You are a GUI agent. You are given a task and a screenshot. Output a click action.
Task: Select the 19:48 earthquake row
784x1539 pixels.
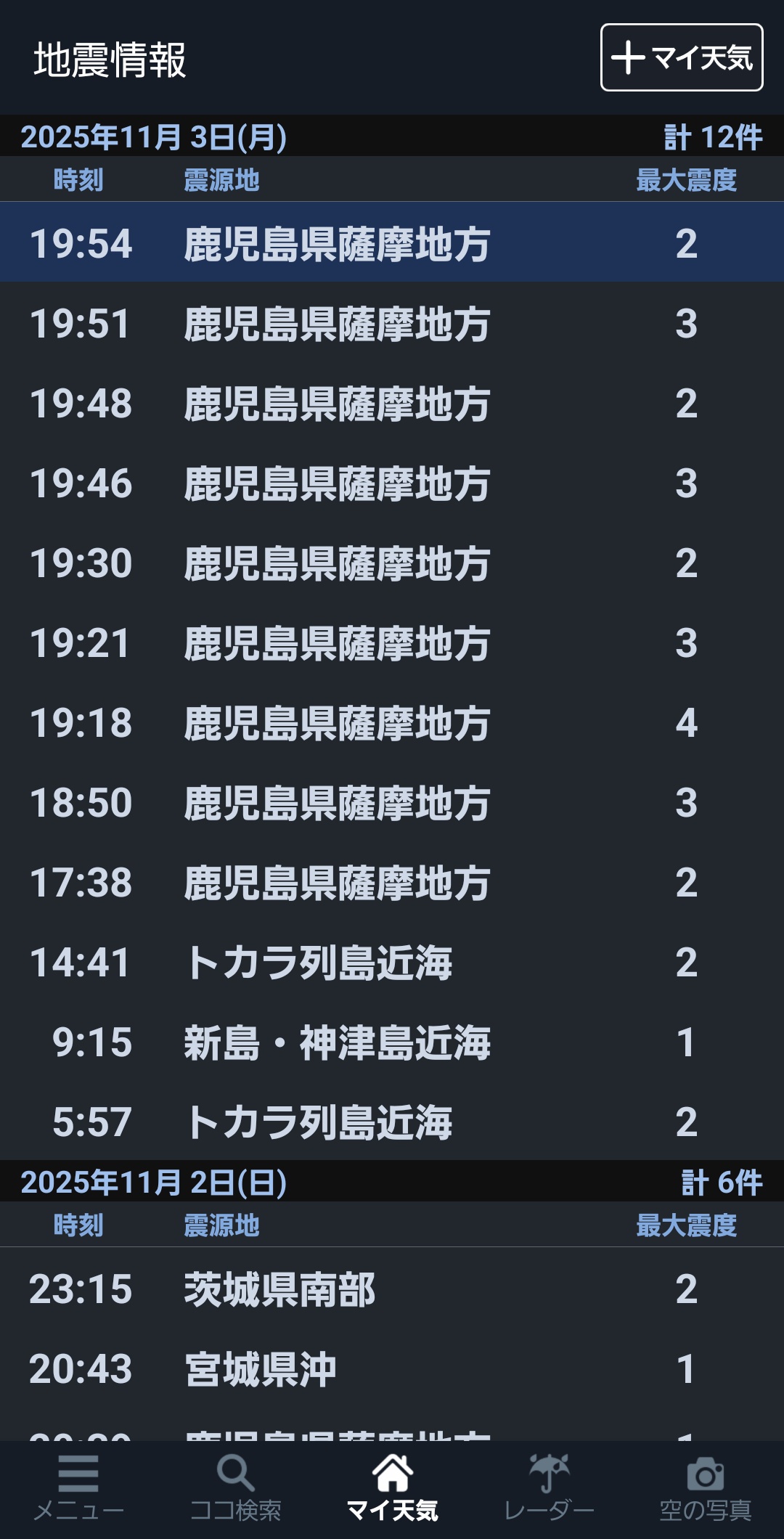[x=392, y=402]
